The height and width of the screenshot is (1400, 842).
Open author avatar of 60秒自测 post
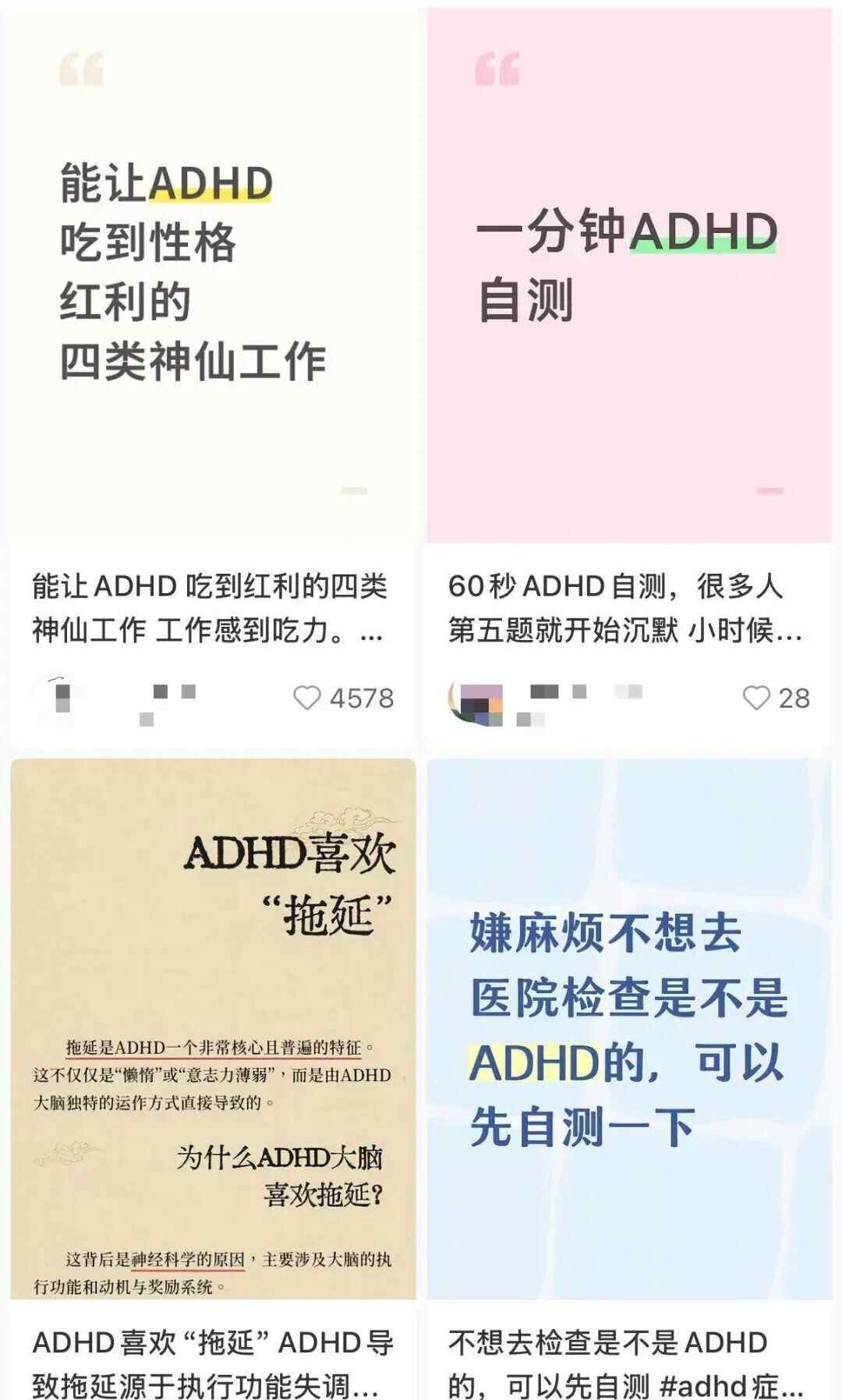(x=473, y=699)
